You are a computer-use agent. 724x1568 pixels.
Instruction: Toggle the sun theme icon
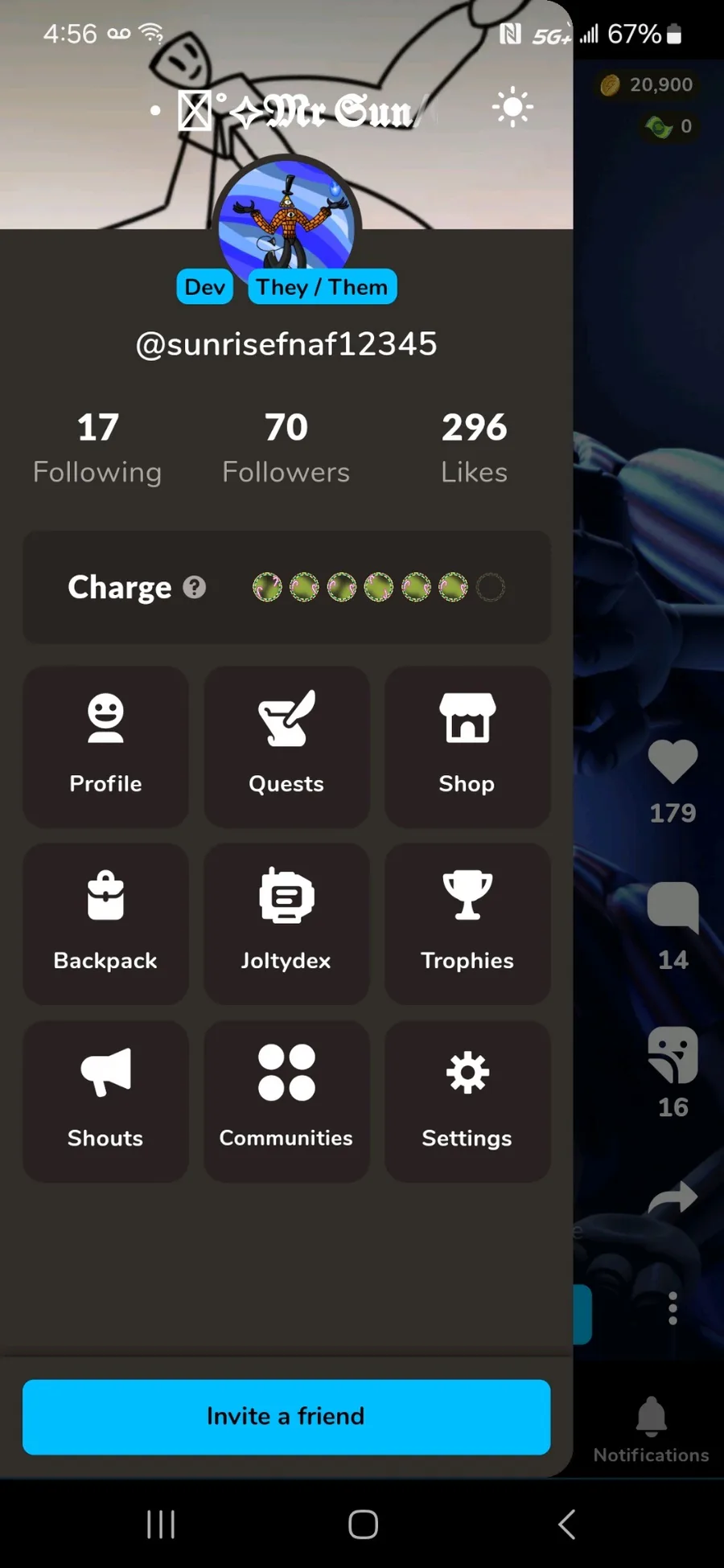[x=512, y=108]
